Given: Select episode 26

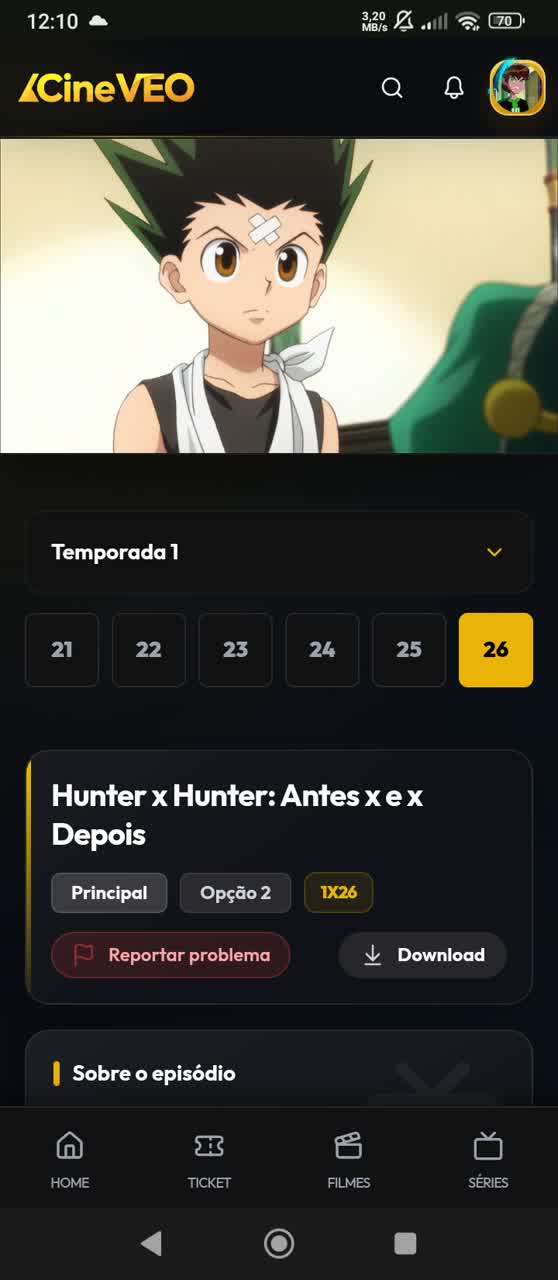Looking at the screenshot, I should pos(496,650).
